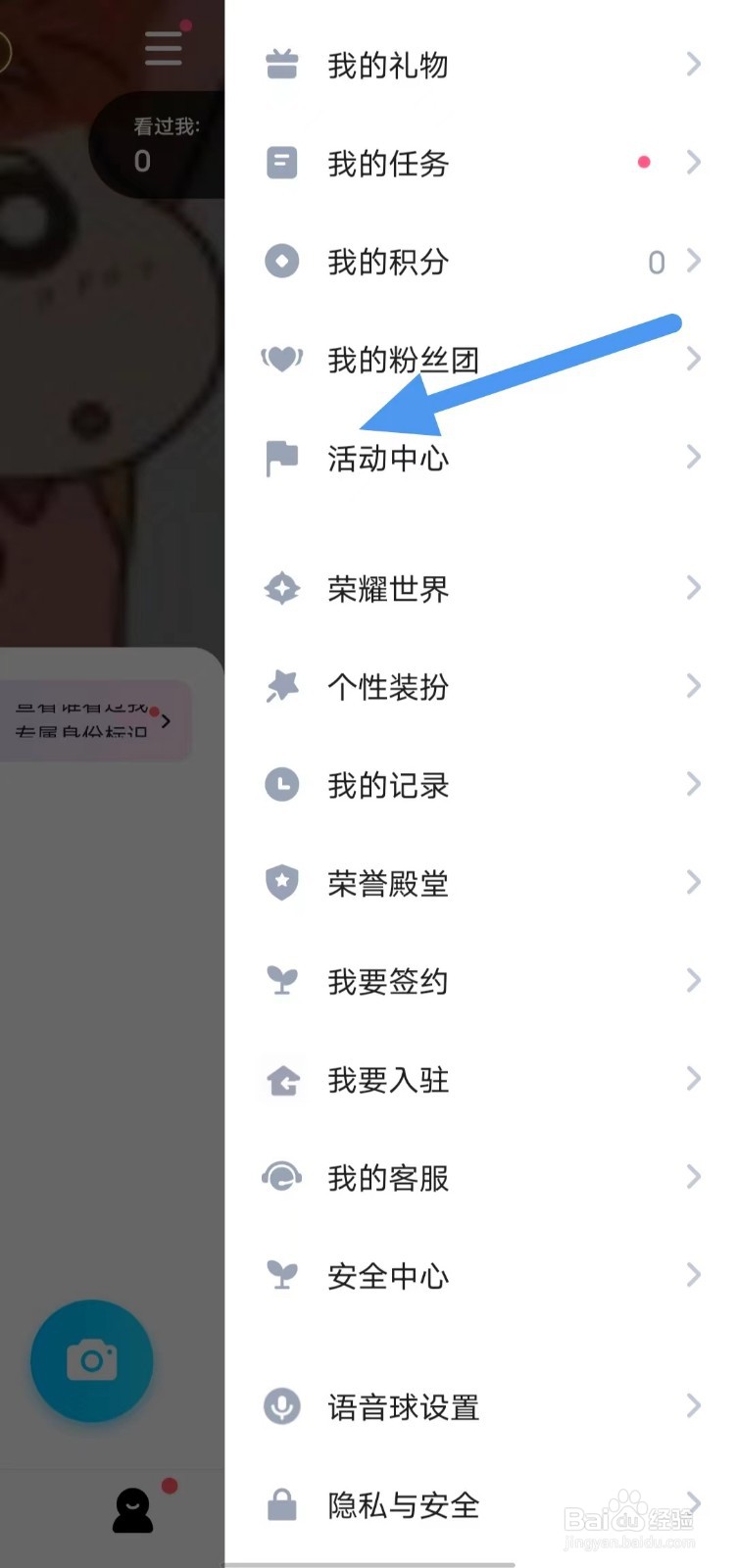The image size is (736, 1568).
Task: Click the 隐私与安全 lock icon
Action: pos(281,1505)
